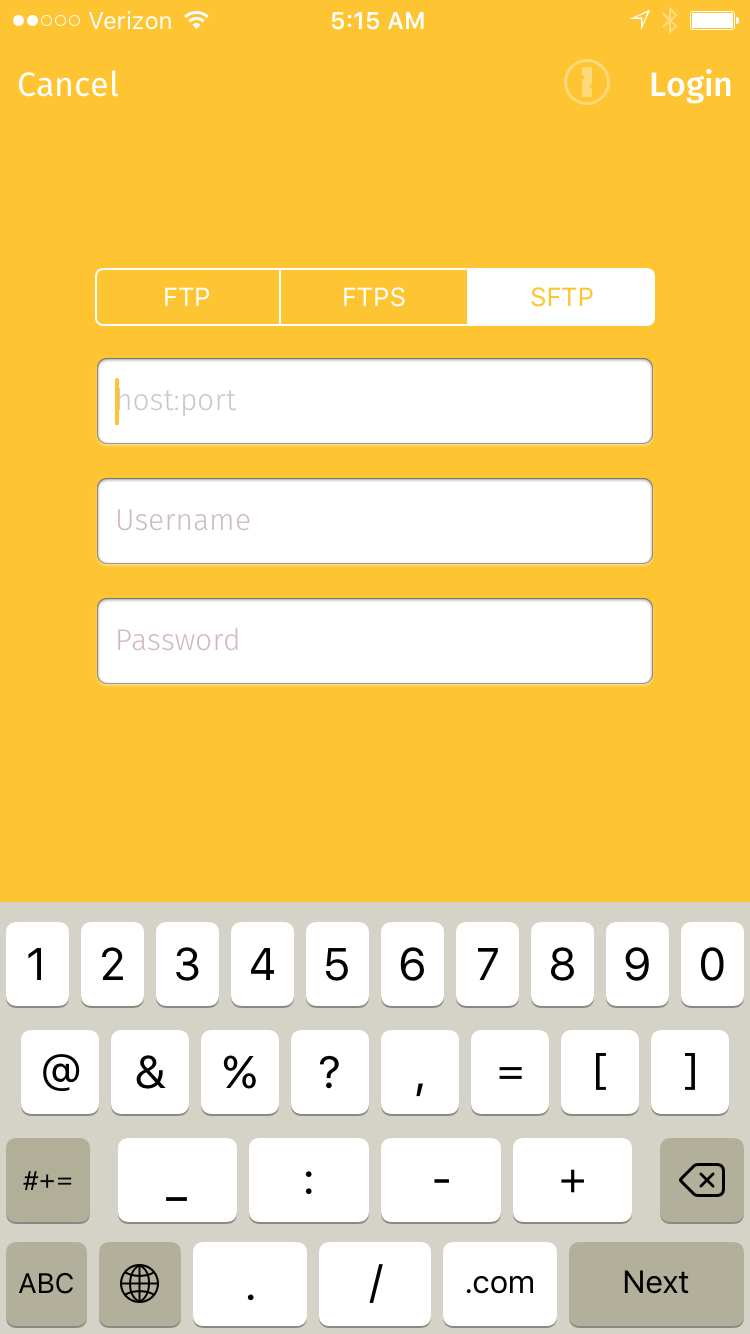Focus the host:port field
The width and height of the screenshot is (750, 1334).
click(x=375, y=401)
